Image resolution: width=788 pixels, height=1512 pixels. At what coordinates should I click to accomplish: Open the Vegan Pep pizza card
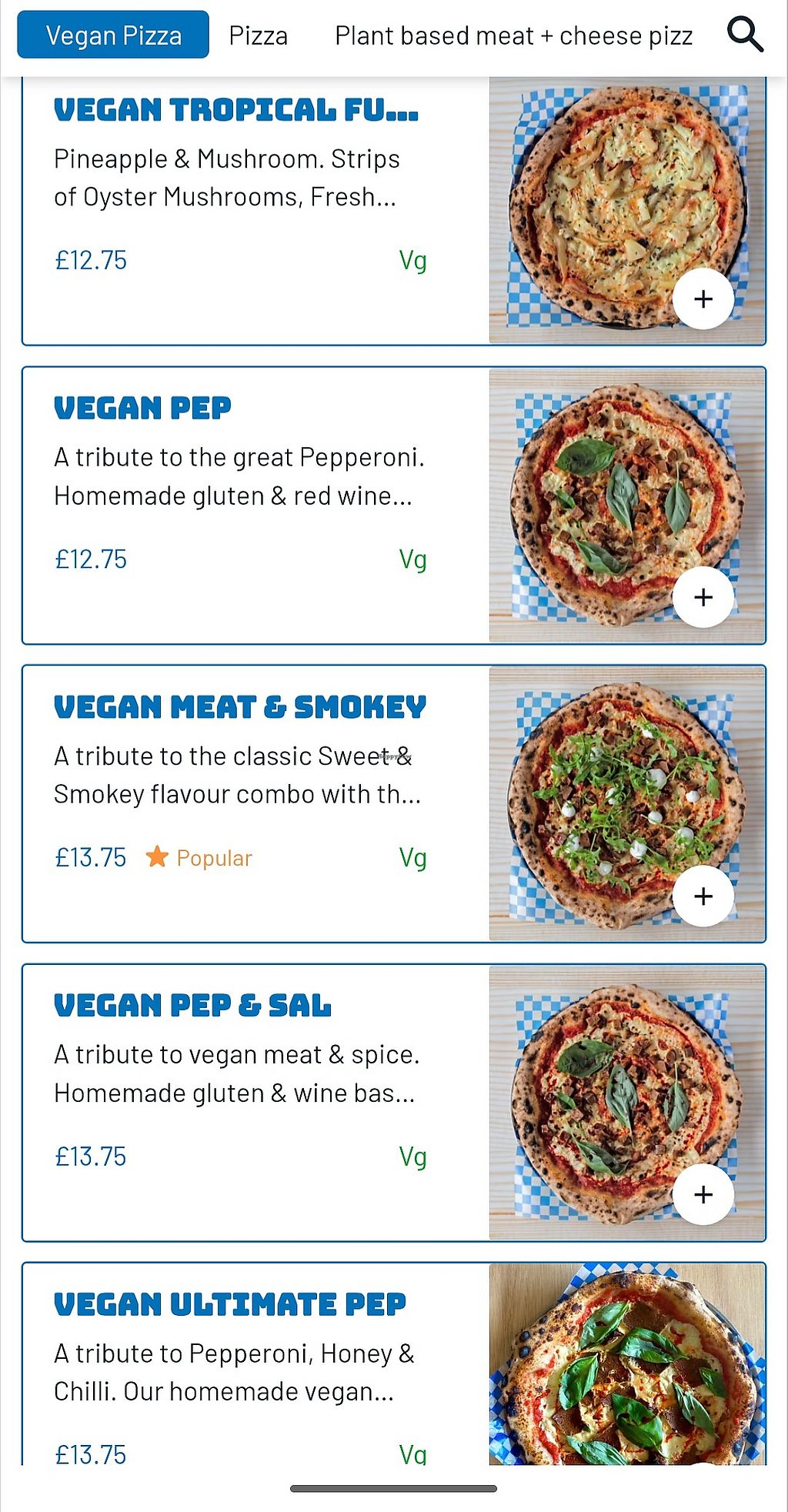coord(394,506)
